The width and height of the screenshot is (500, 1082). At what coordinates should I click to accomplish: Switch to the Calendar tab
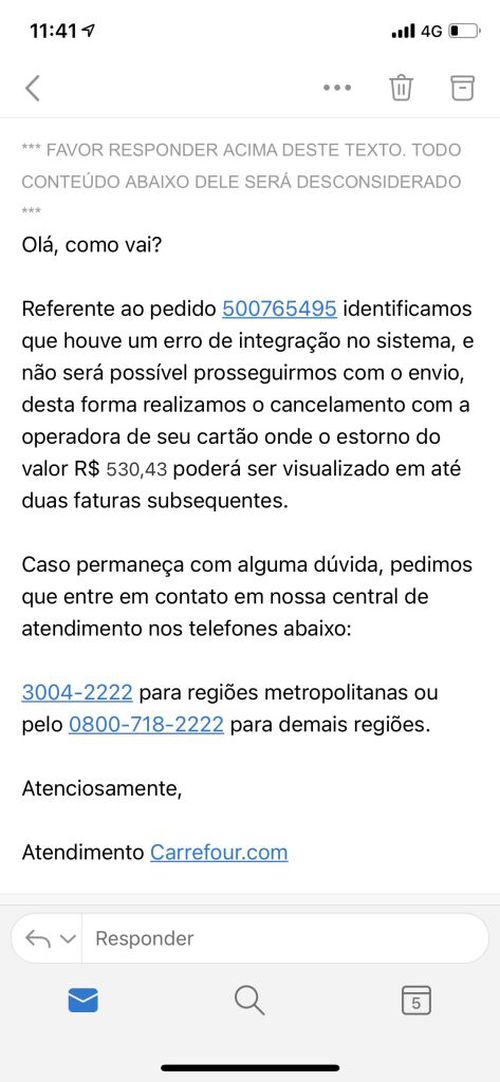point(416,1000)
